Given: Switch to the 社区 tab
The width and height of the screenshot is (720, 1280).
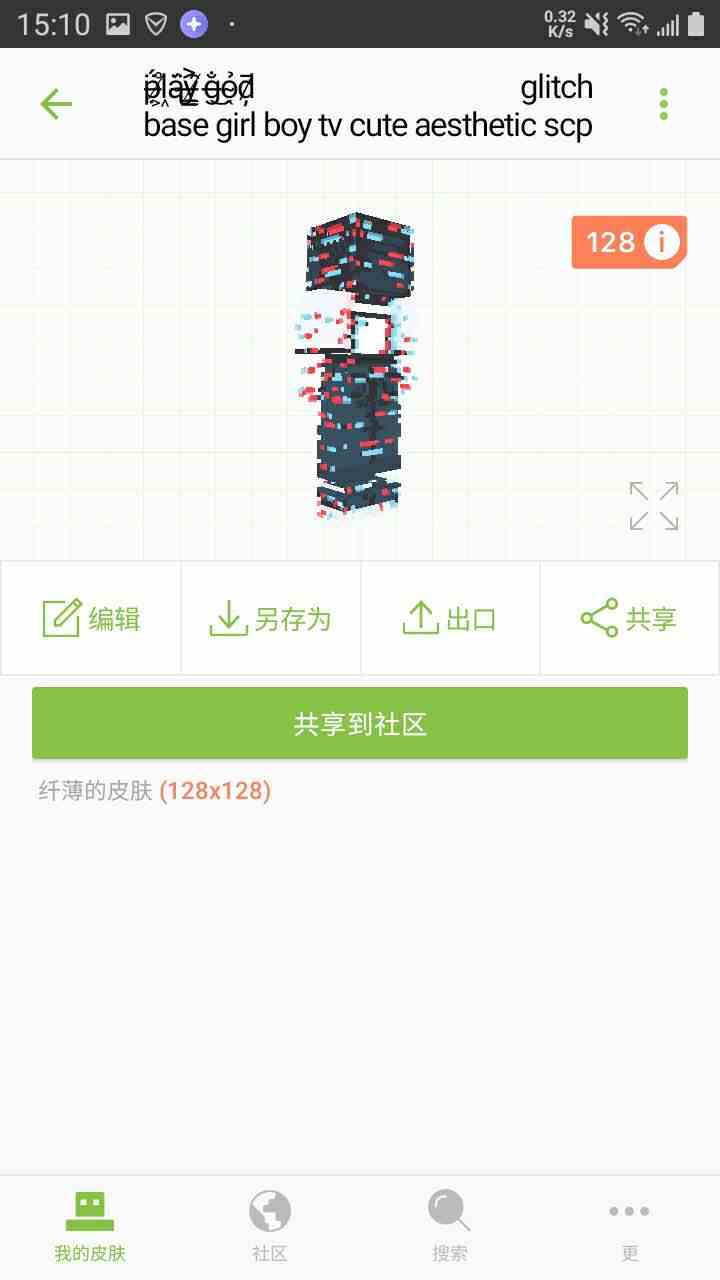Looking at the screenshot, I should coord(269,1225).
